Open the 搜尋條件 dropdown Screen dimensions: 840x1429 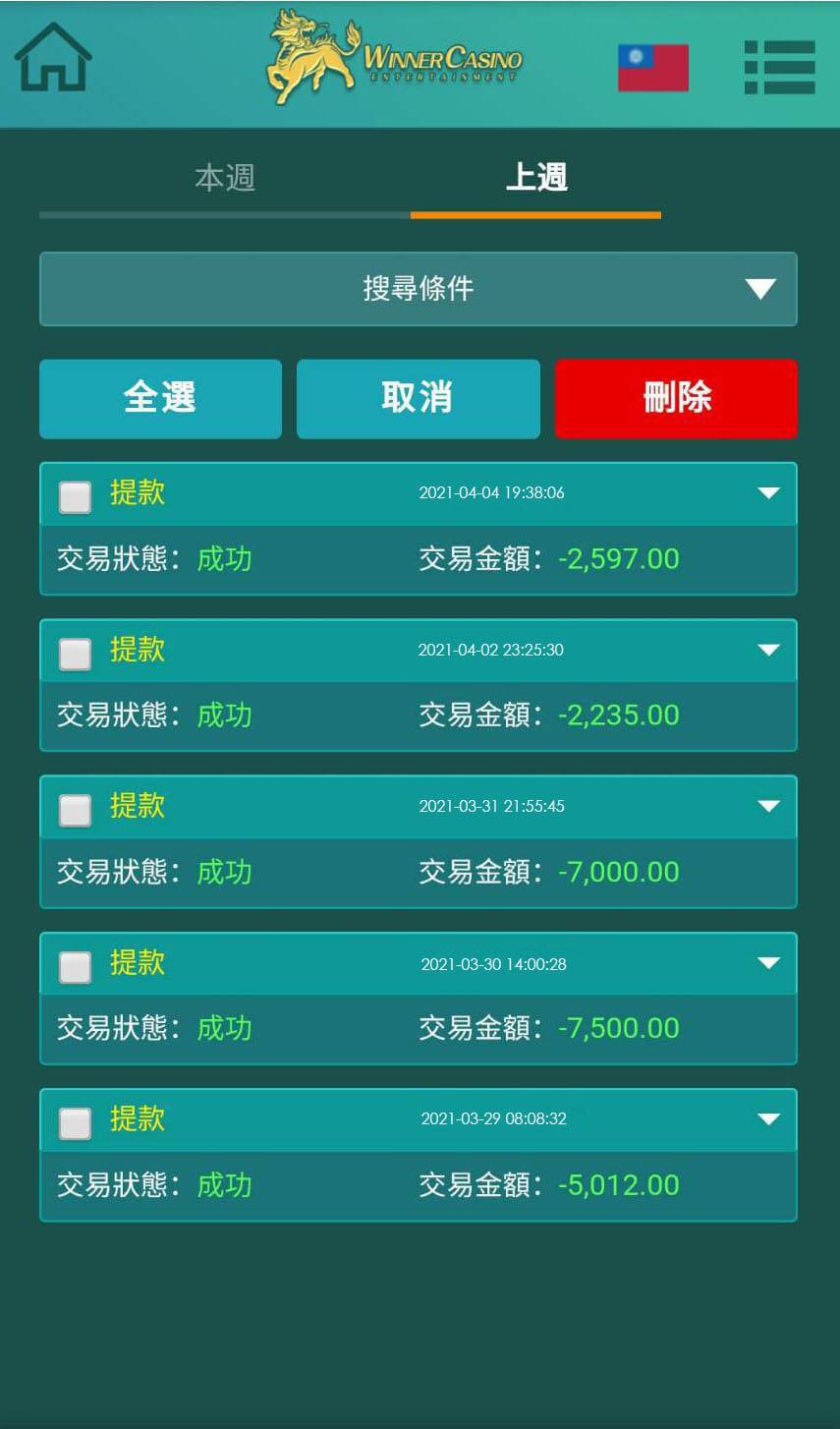point(419,289)
